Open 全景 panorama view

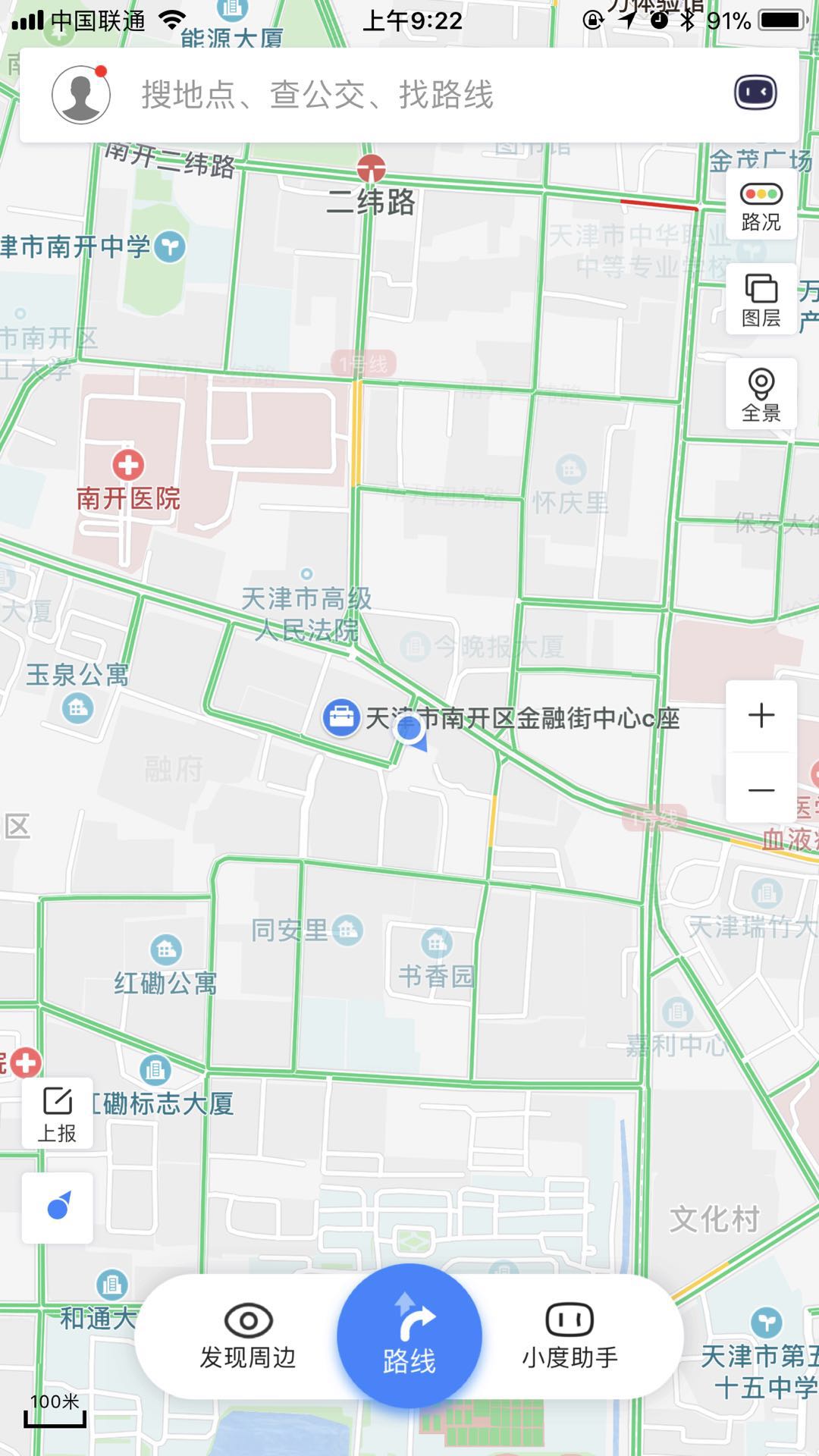click(x=761, y=394)
